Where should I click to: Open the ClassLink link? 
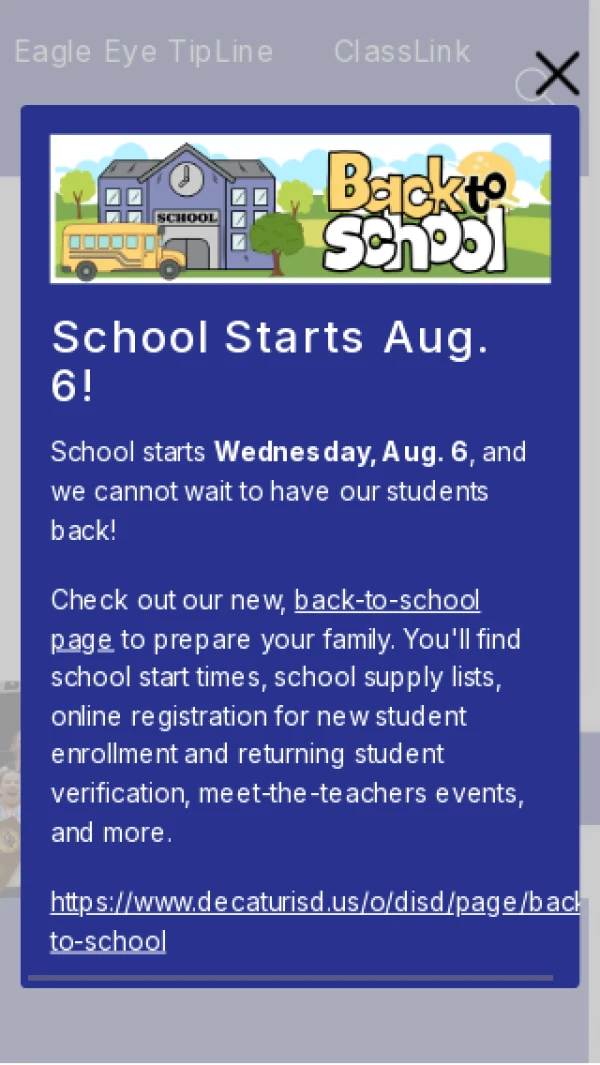[x=402, y=52]
